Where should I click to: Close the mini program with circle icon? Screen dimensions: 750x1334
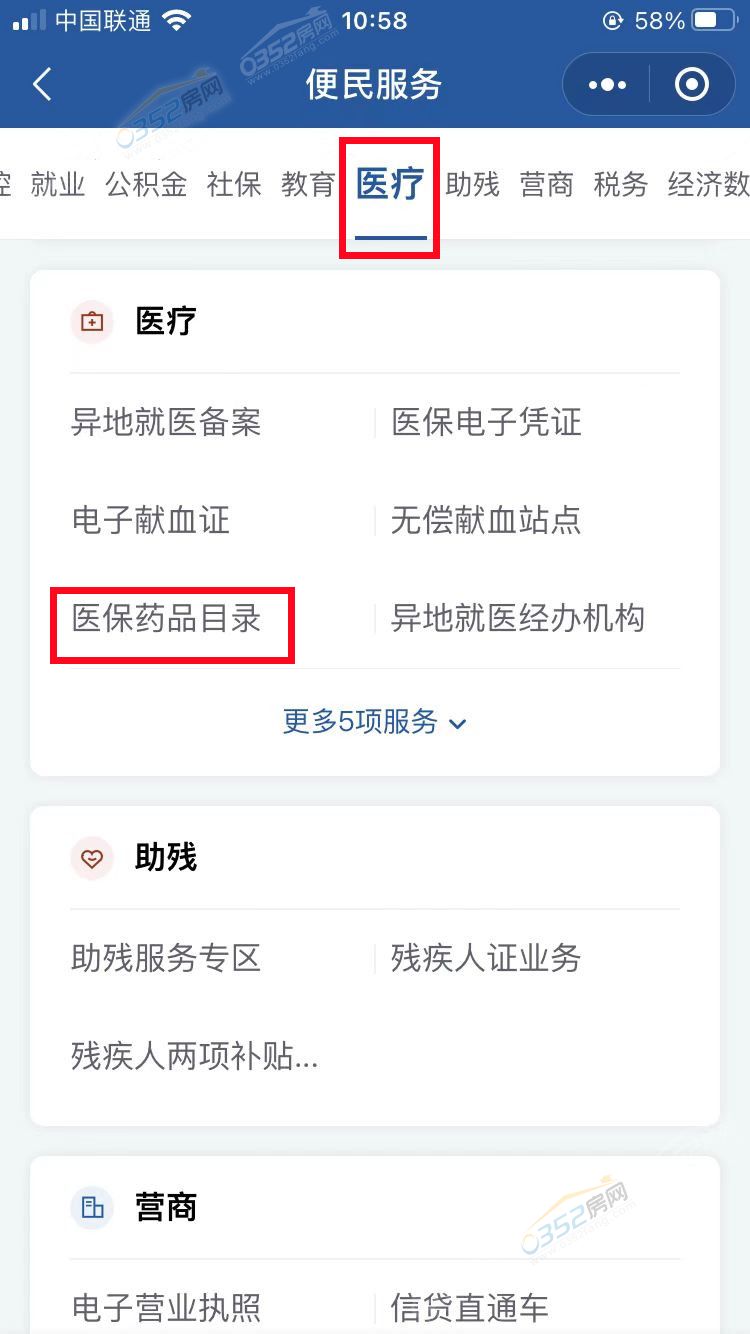tap(692, 85)
